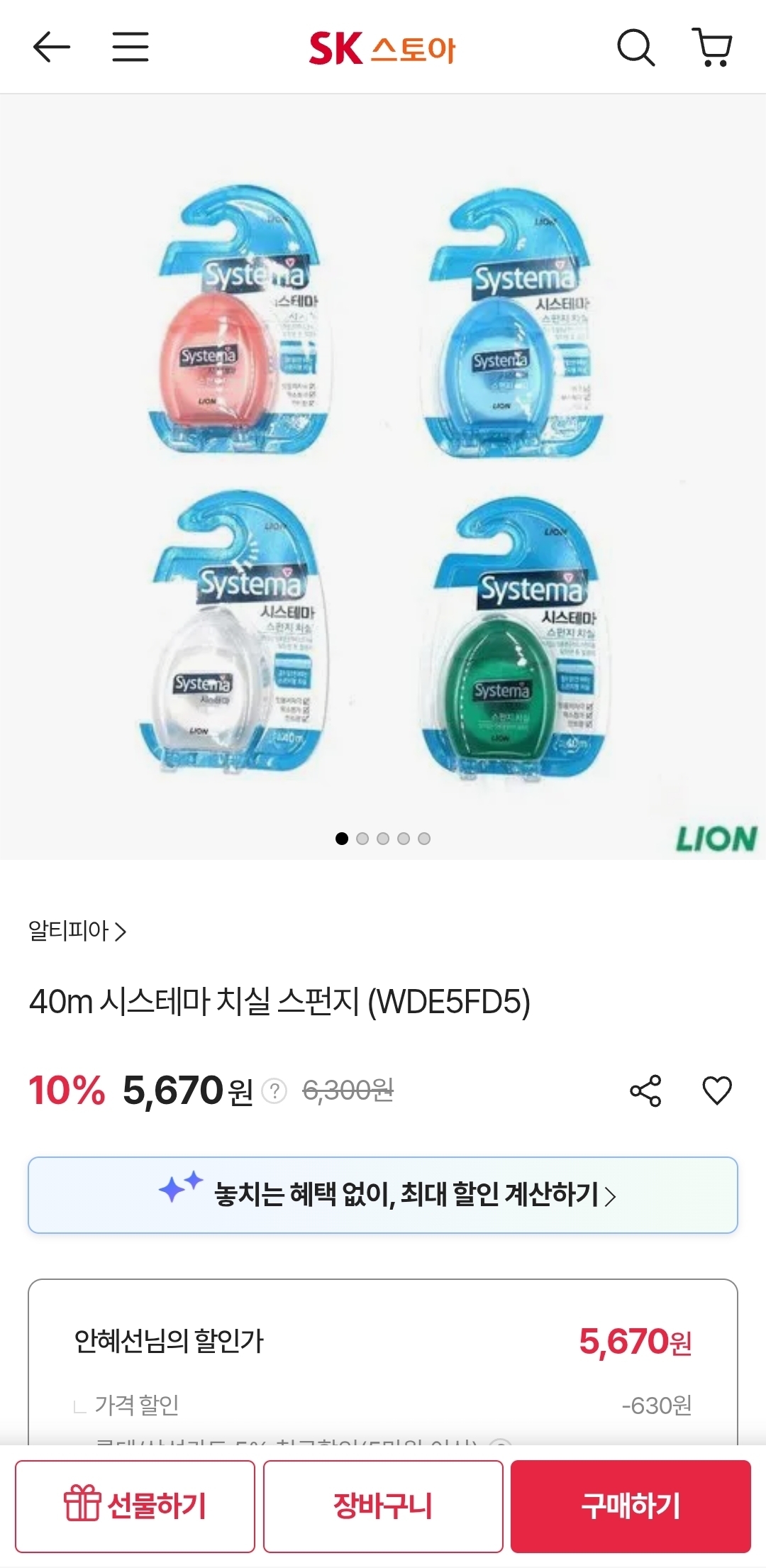
Task: Toggle the wishlist heart icon
Action: tap(718, 1091)
